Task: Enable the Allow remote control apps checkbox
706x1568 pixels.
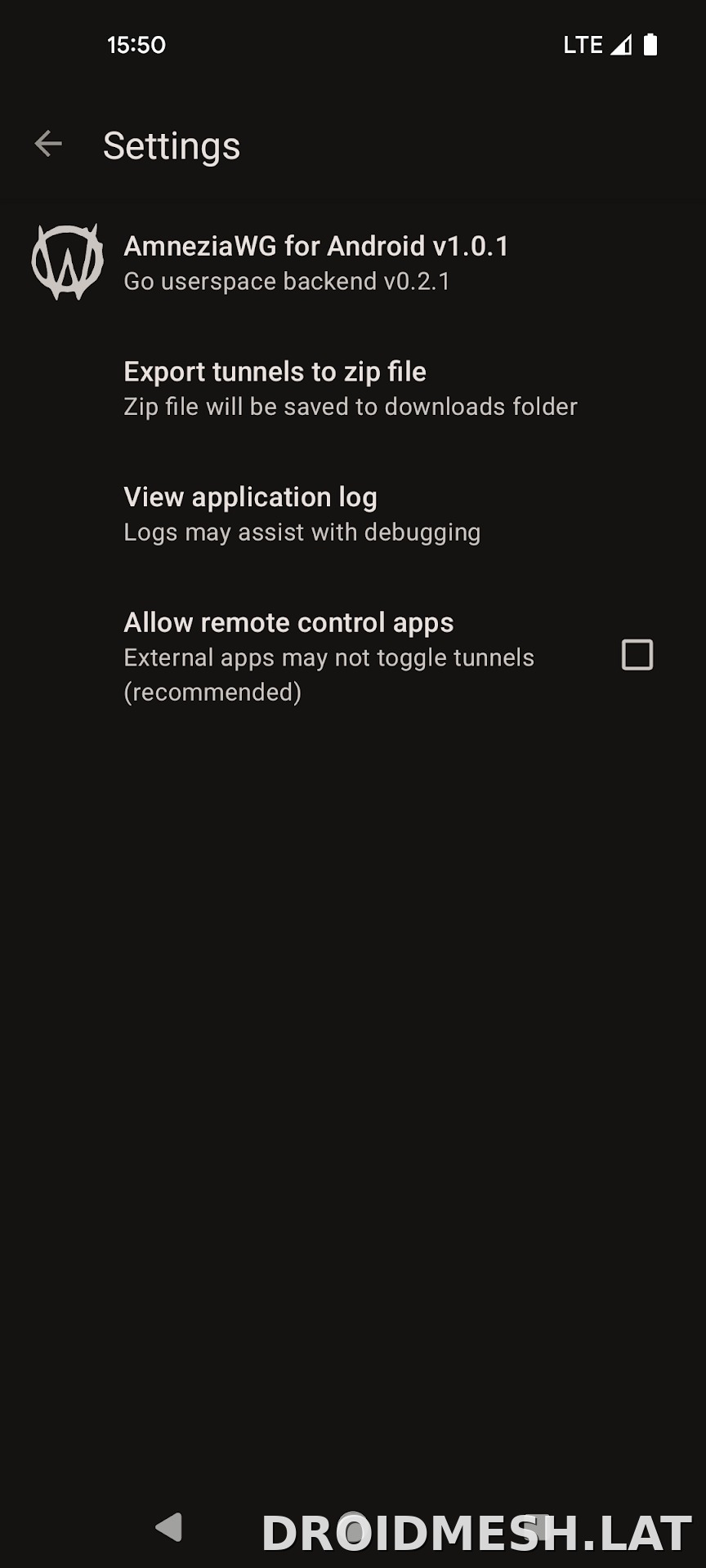Action: 637,655
